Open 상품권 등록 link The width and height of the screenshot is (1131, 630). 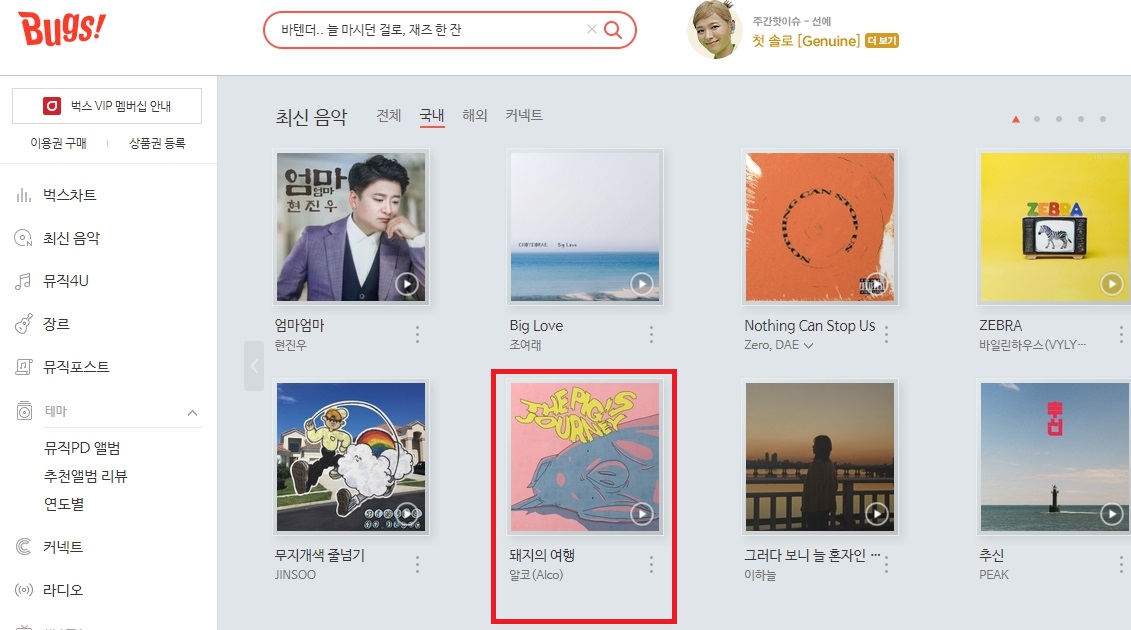(x=157, y=143)
